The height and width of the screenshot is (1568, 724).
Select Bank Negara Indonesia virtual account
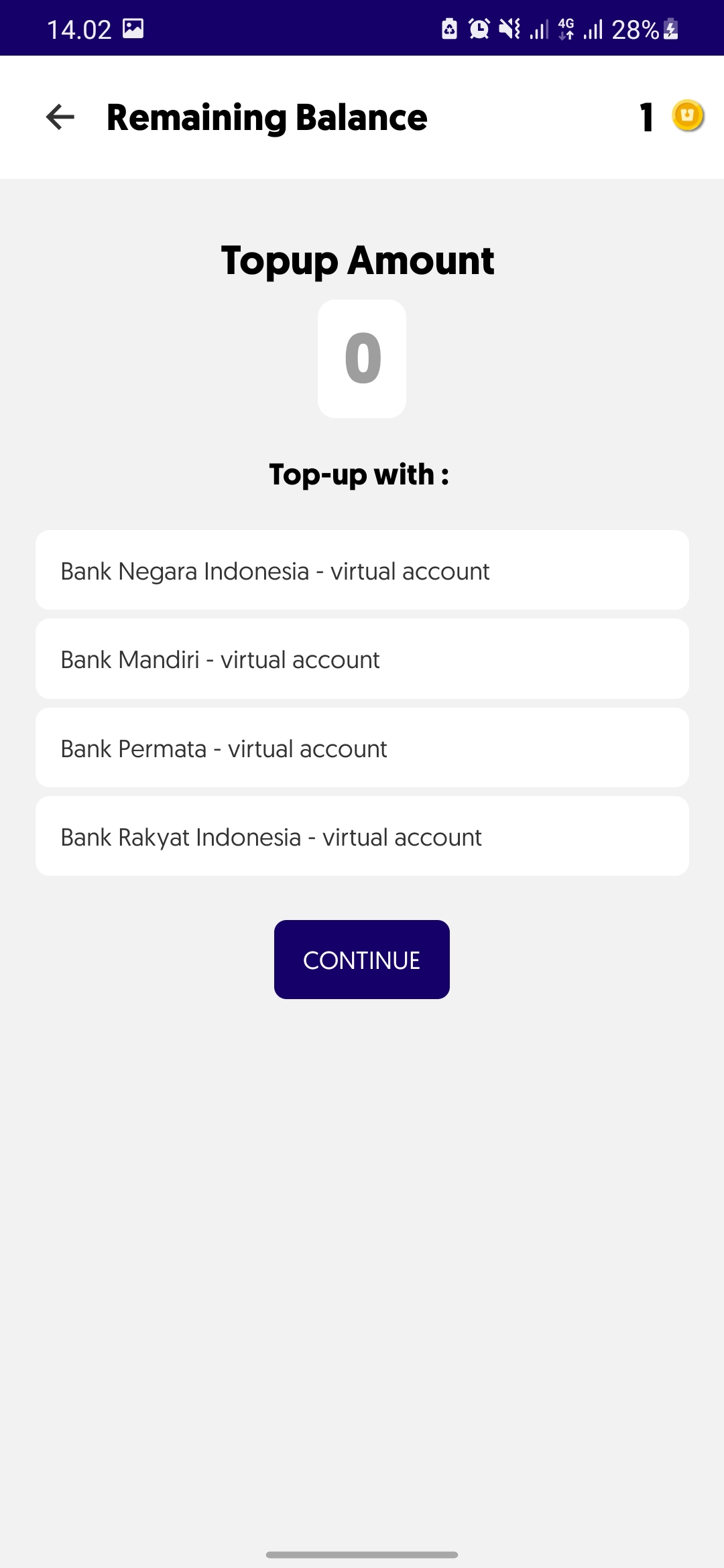pos(362,571)
